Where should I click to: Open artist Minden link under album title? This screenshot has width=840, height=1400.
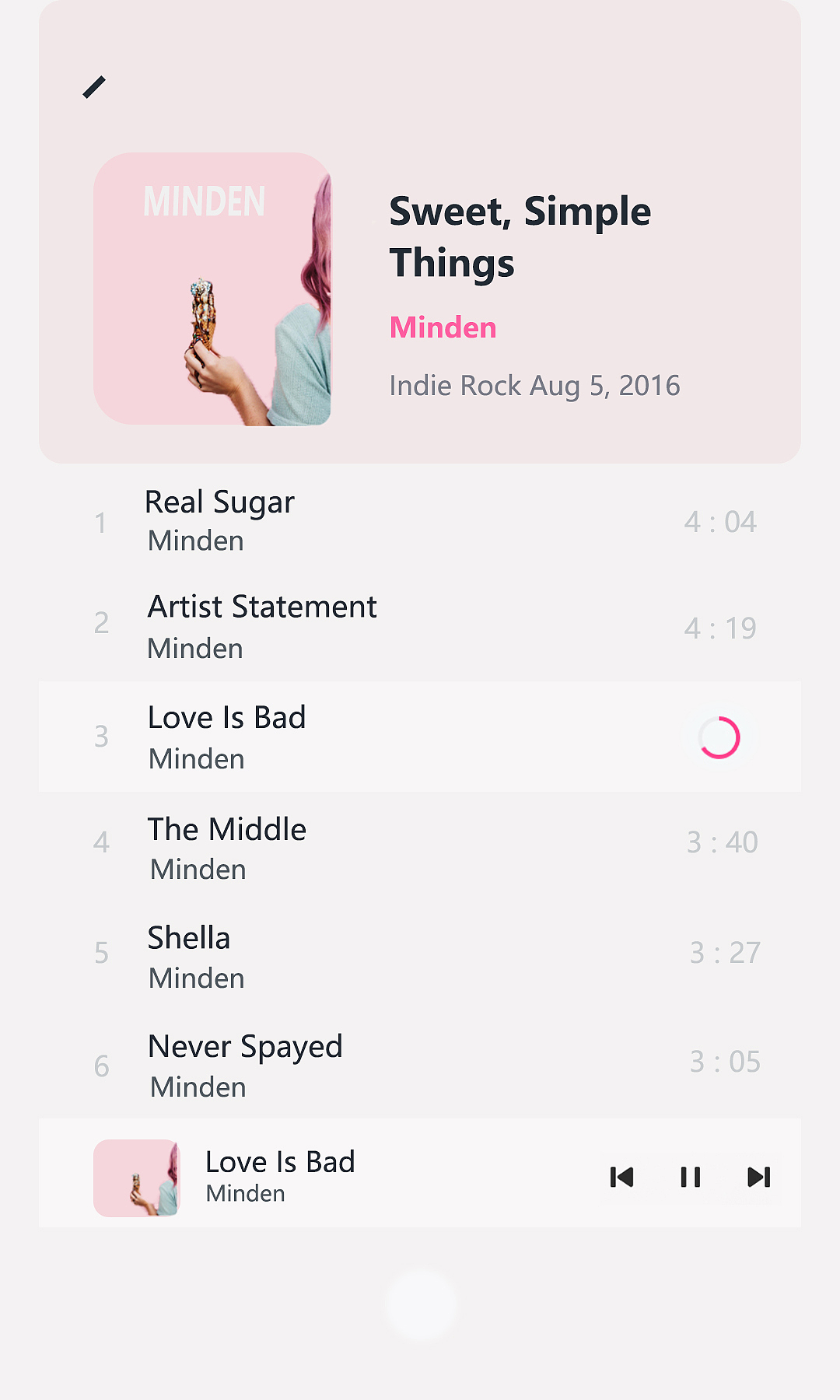tap(443, 327)
